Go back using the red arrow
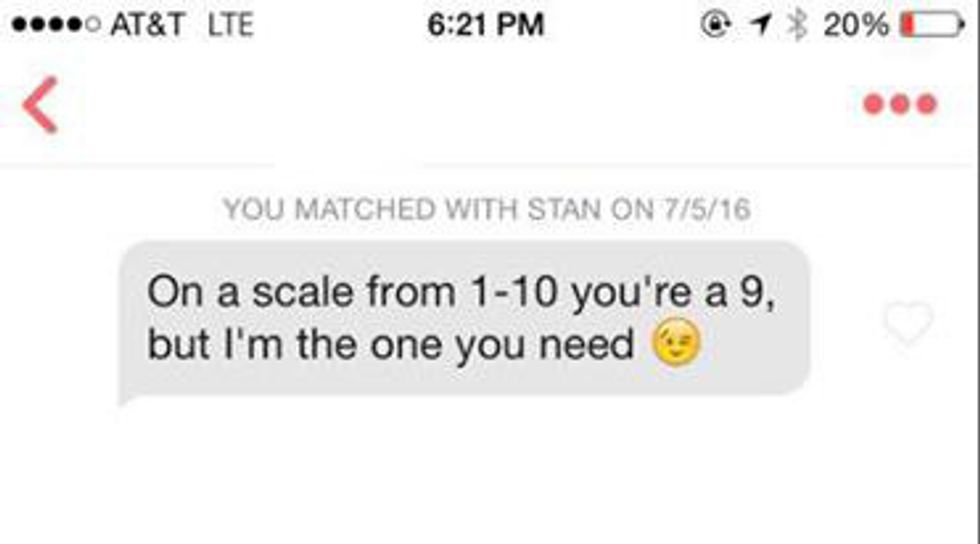The width and height of the screenshot is (980, 544). 41,103
